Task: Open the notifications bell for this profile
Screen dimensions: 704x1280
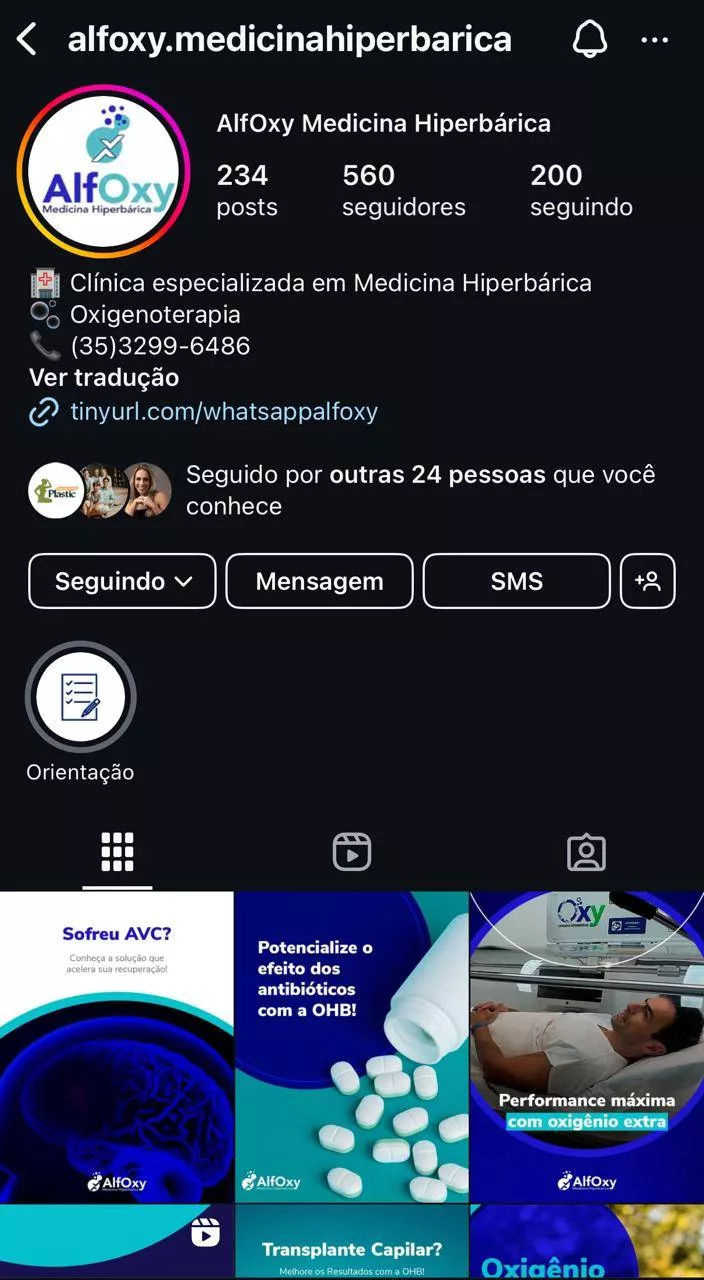Action: 590,40
